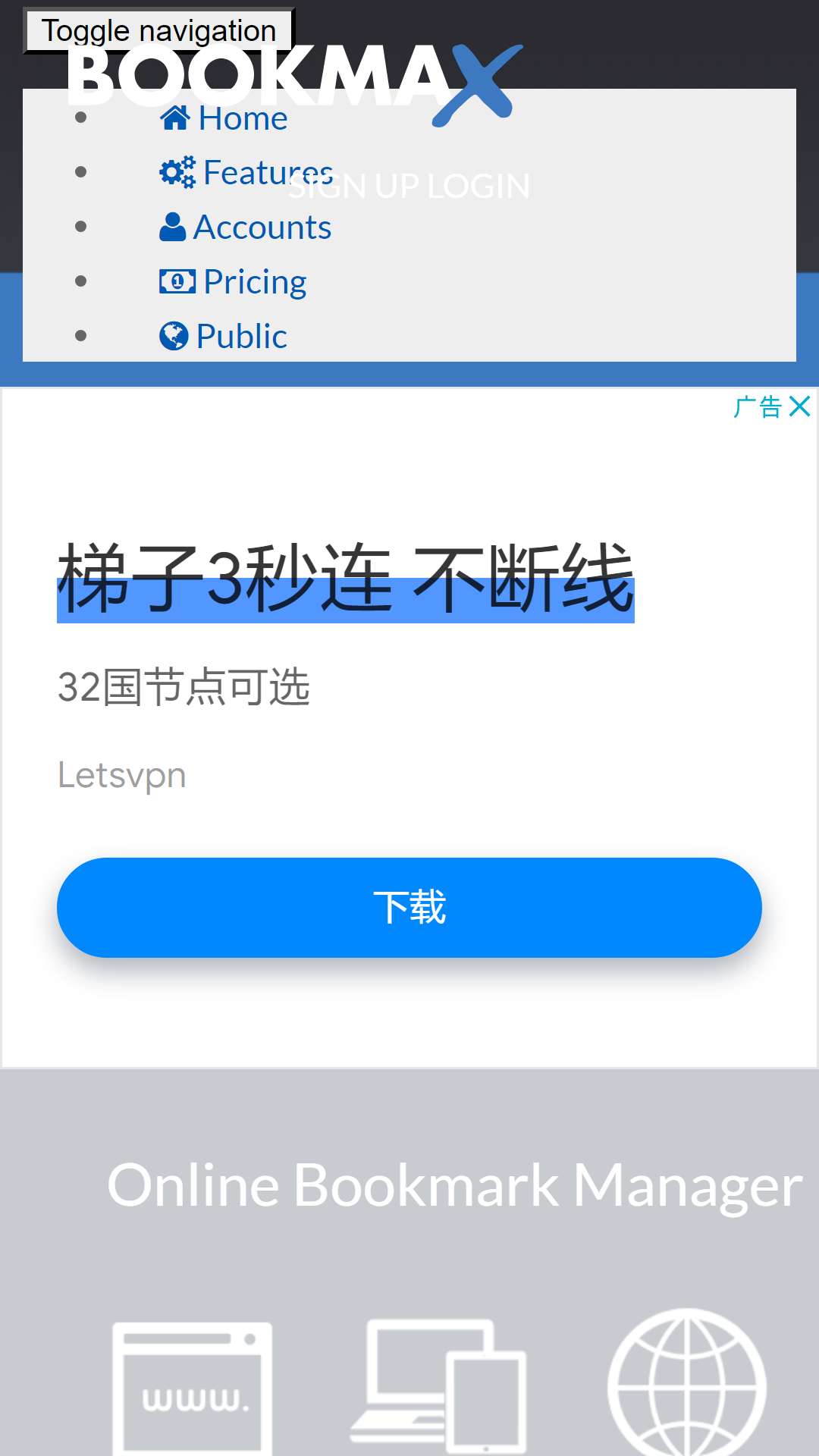Open the Public bookmarks link
The image size is (819, 1456).
tap(223, 337)
